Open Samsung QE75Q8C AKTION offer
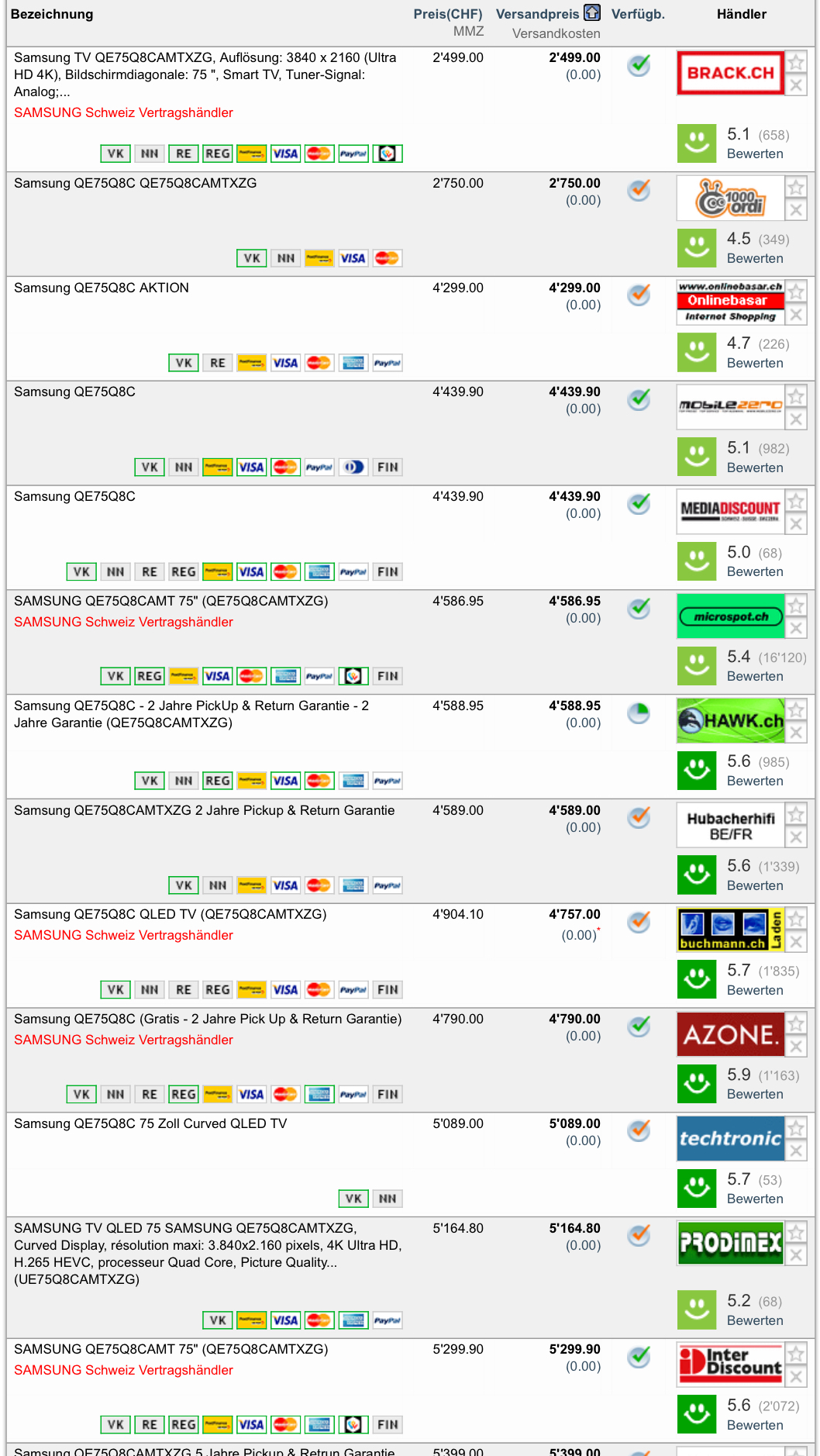820x1456 pixels. (x=102, y=288)
